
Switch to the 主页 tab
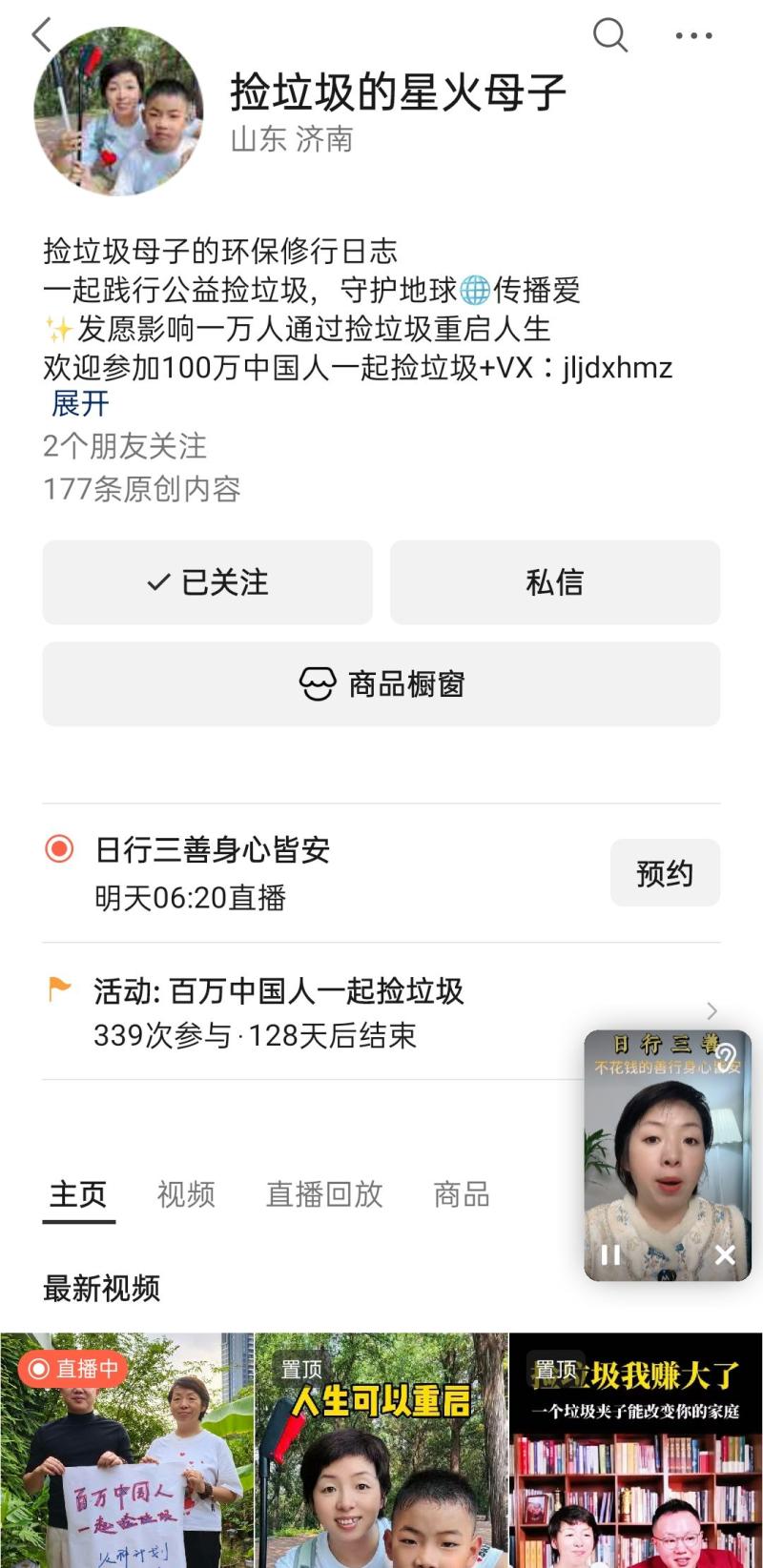point(78,1194)
